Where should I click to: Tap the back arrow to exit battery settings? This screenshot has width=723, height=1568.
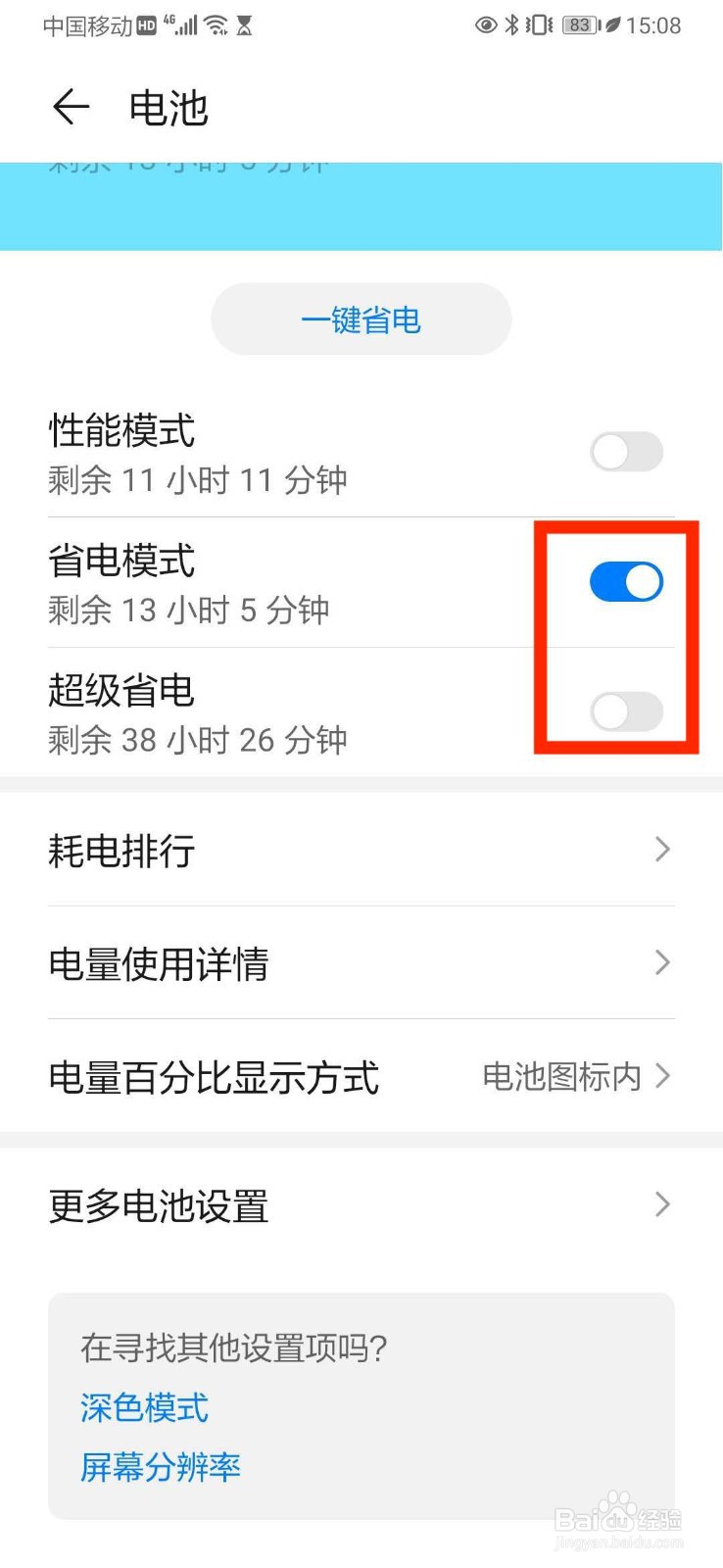69,108
